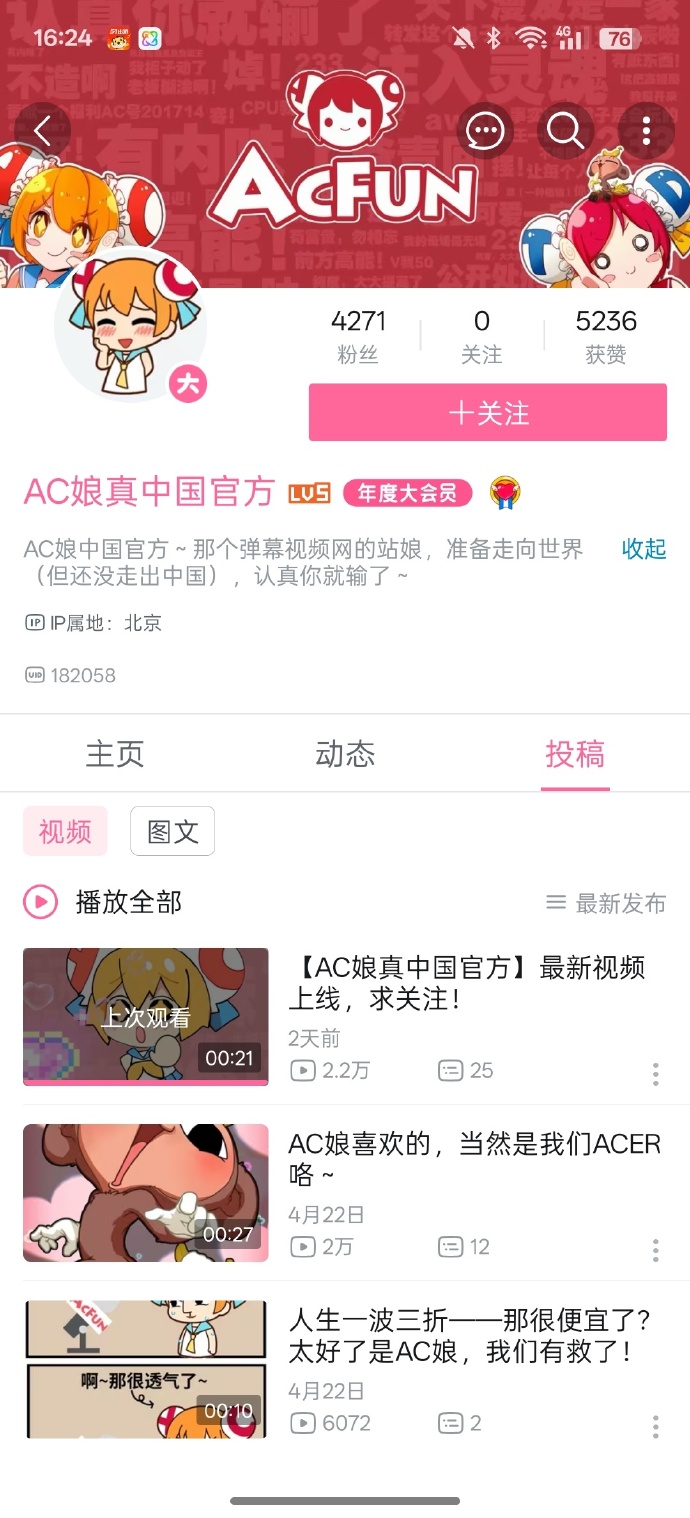Open the 最新发布 sort option
The image size is (690, 1518).
[x=606, y=903]
